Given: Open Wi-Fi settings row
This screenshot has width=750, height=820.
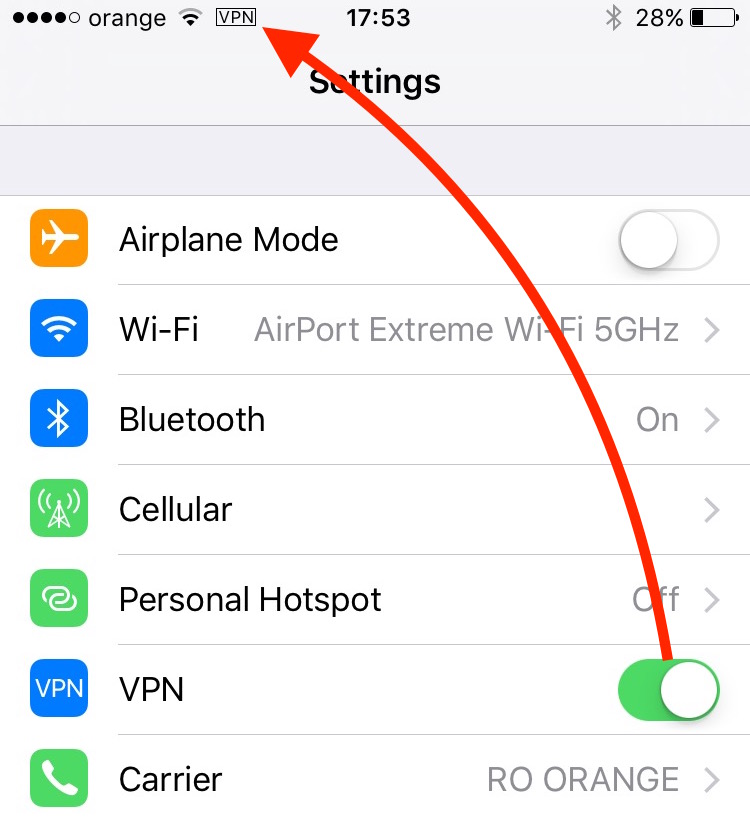Looking at the screenshot, I should coord(400,330).
